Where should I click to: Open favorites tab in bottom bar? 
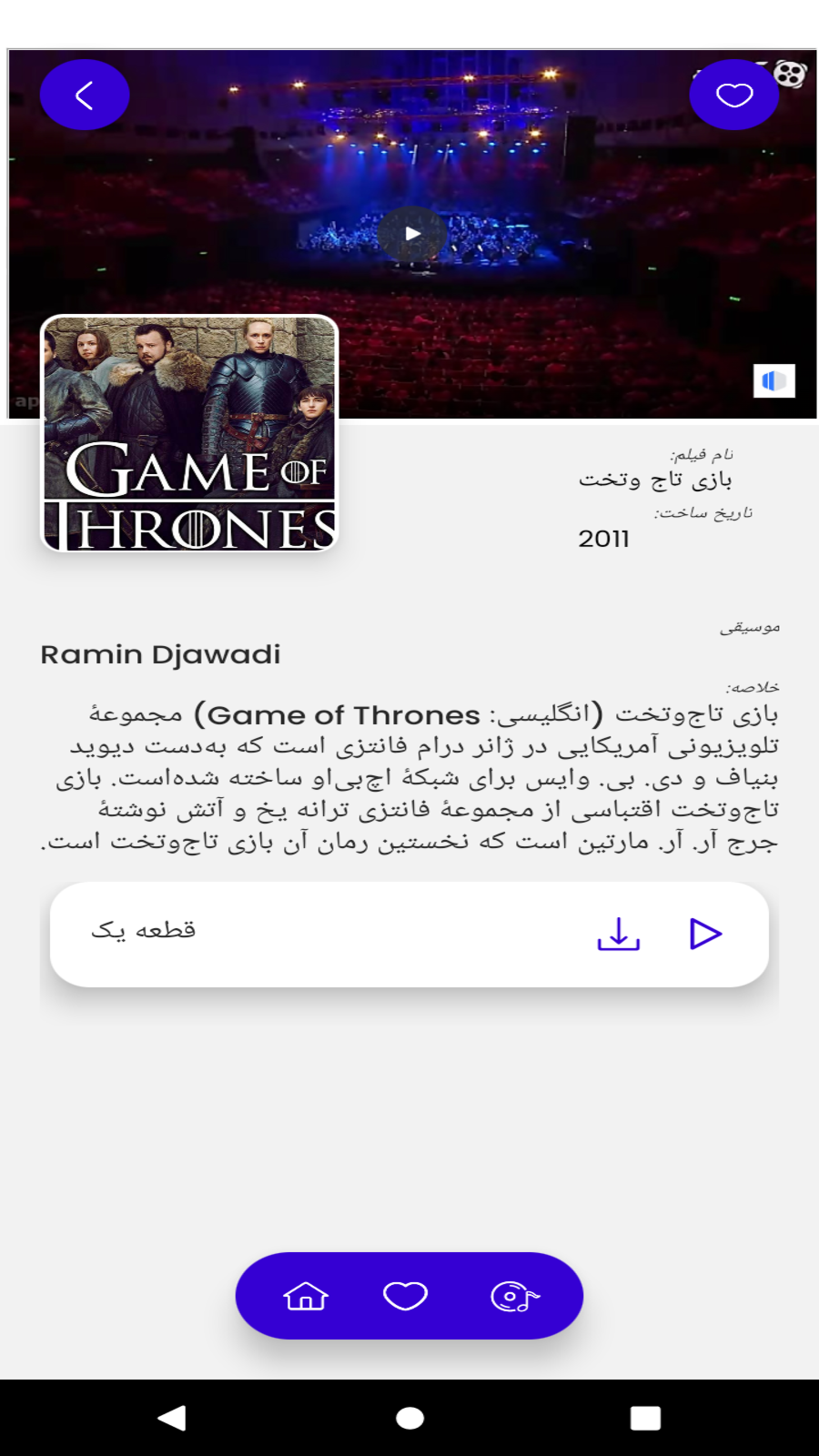(x=405, y=1296)
